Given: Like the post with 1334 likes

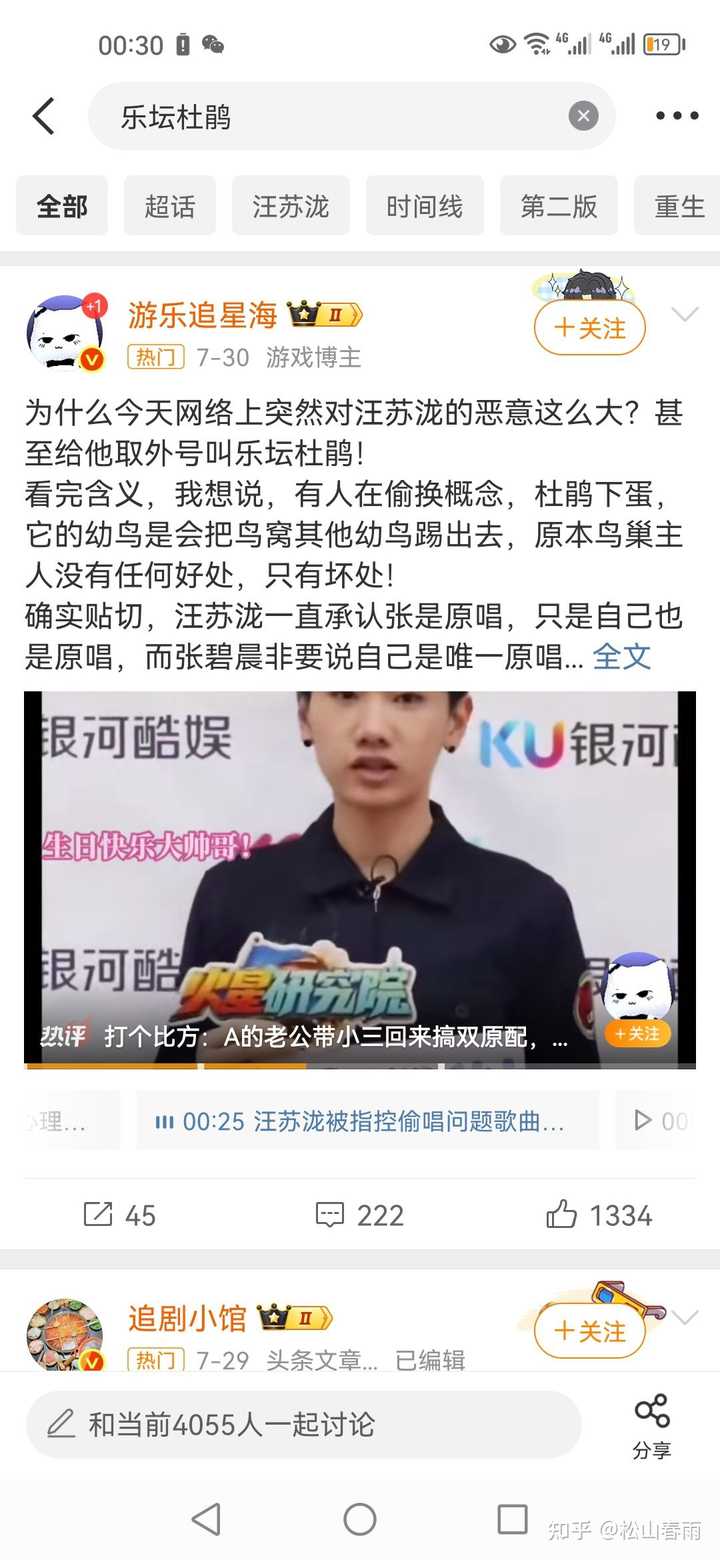Looking at the screenshot, I should tap(600, 1215).
